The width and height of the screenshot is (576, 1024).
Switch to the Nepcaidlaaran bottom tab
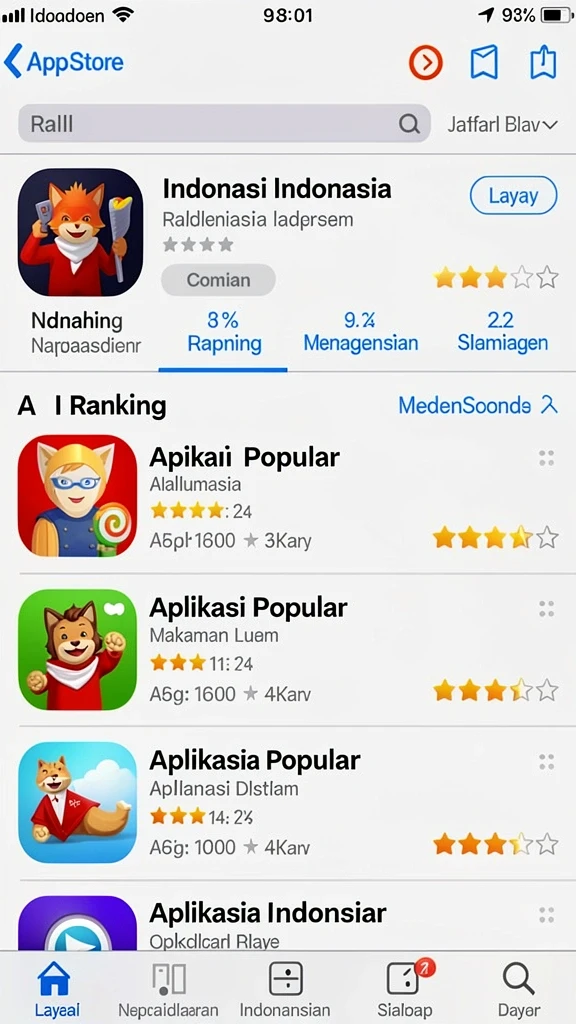point(168,989)
